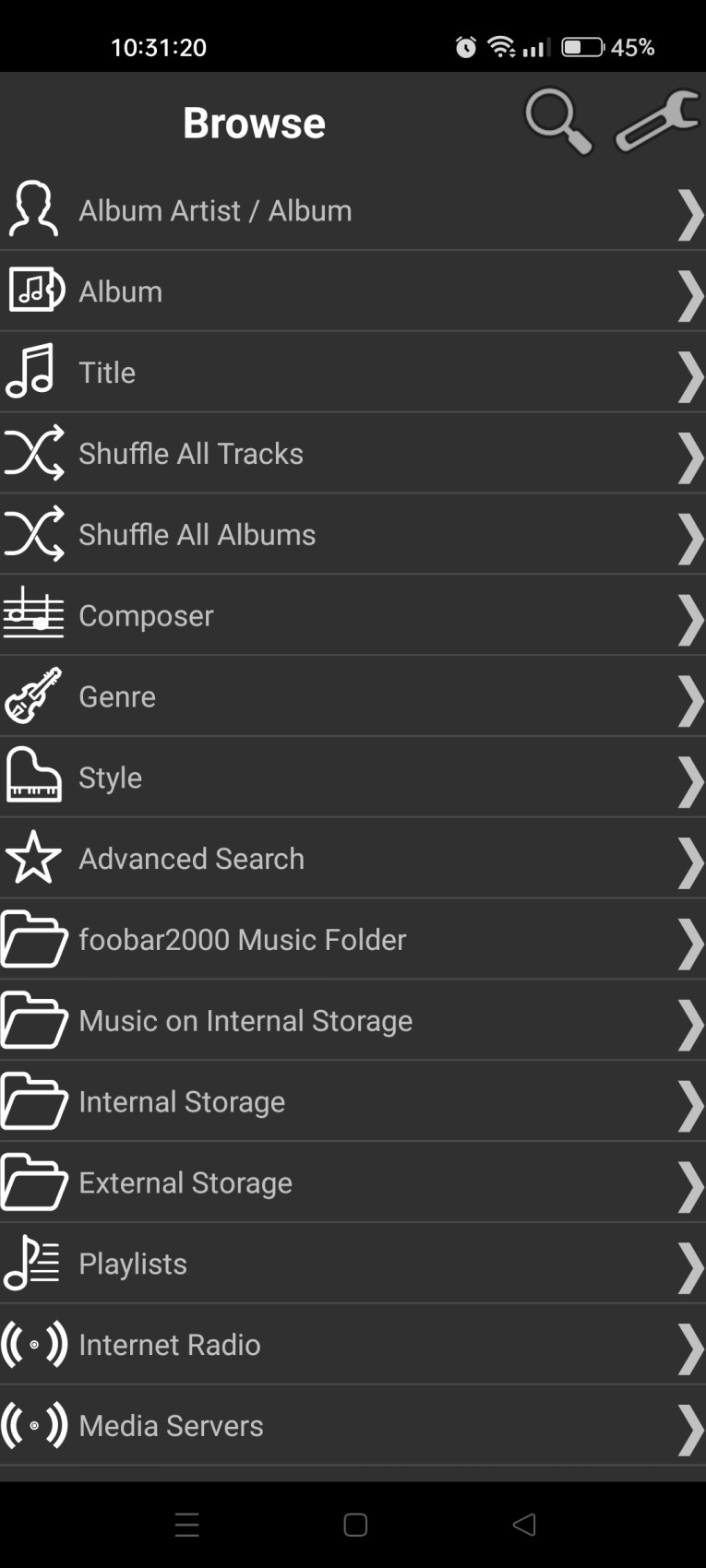Select Shuffle All Albums
Viewport: 706px width, 1568px height.
pyautogui.click(x=353, y=535)
